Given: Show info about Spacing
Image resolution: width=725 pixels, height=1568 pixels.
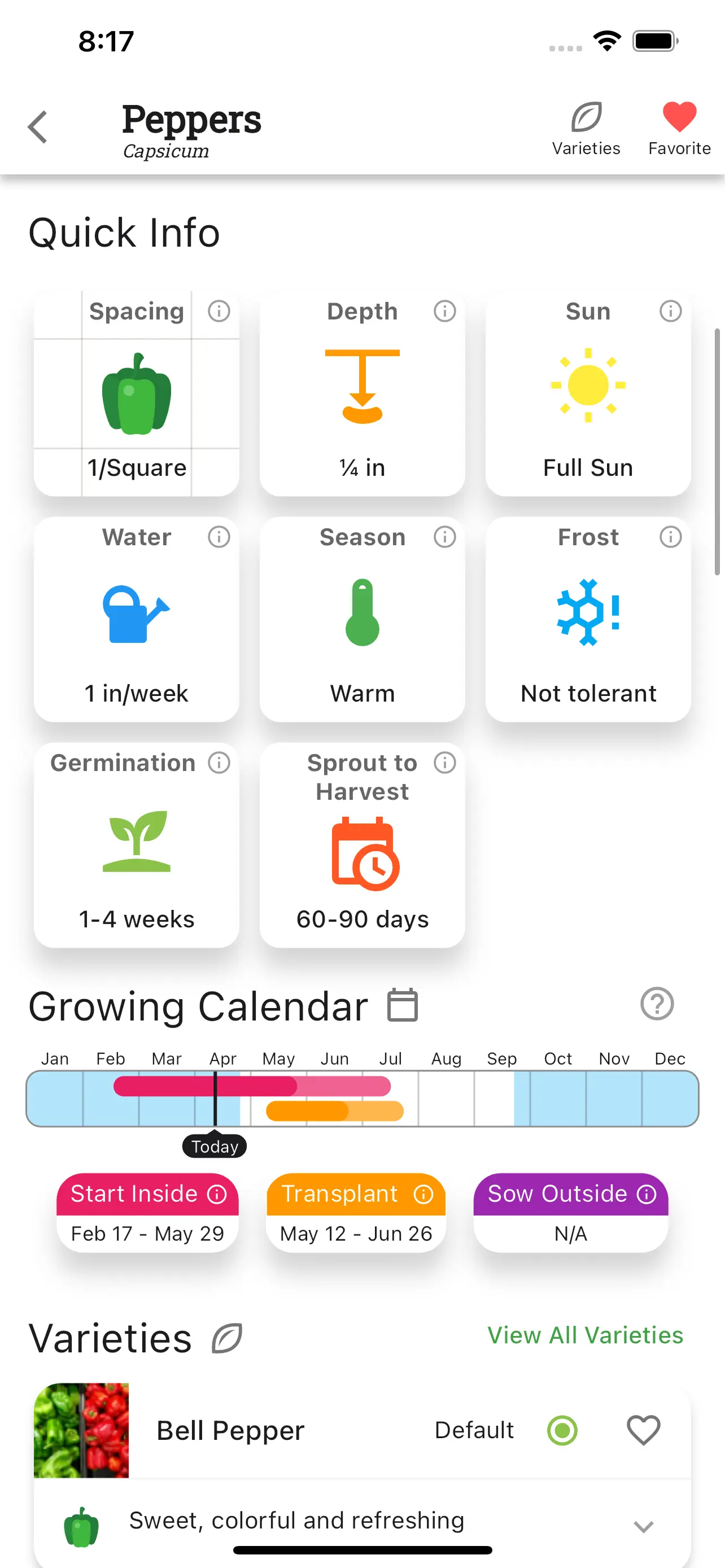Looking at the screenshot, I should (219, 311).
